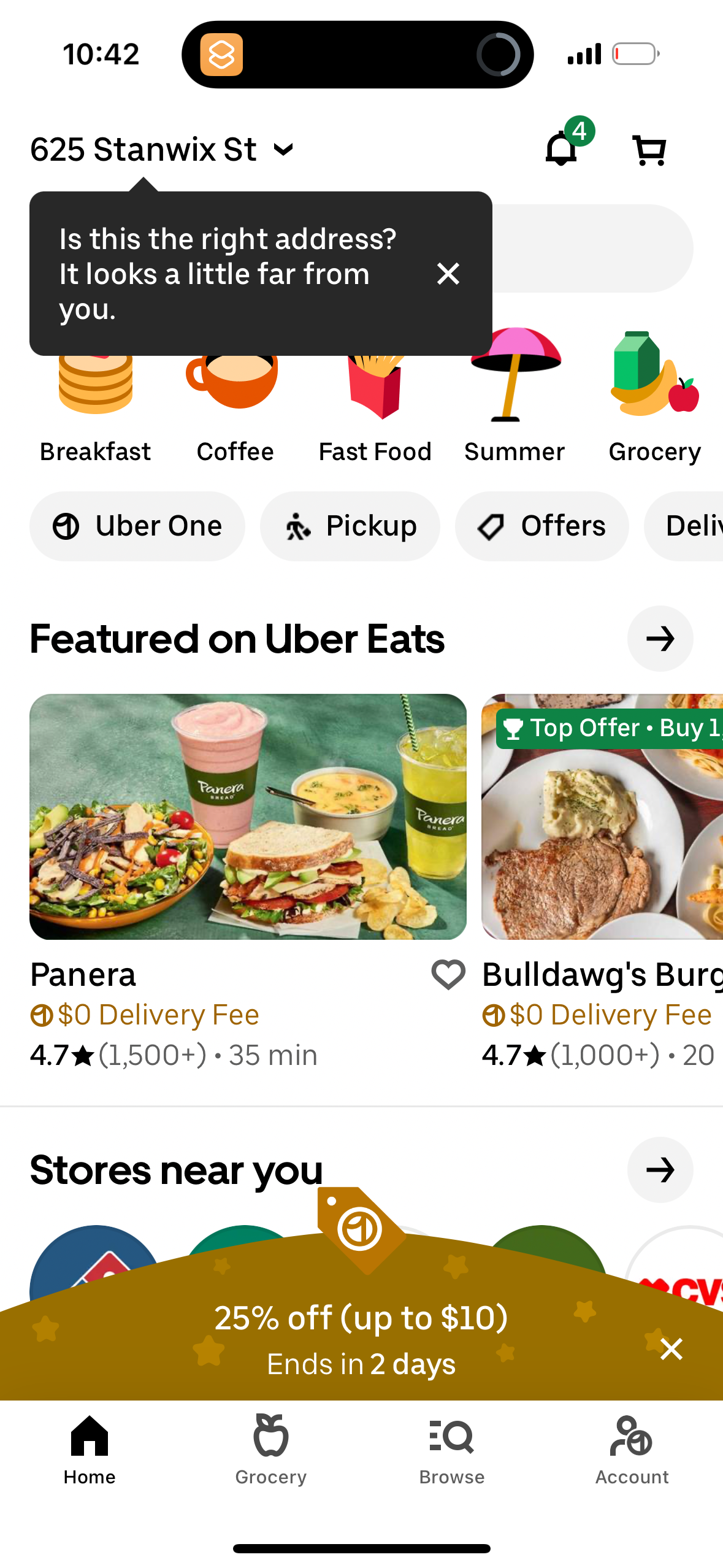Open the shopping cart
This screenshot has height=1568, width=723.
[x=650, y=149]
